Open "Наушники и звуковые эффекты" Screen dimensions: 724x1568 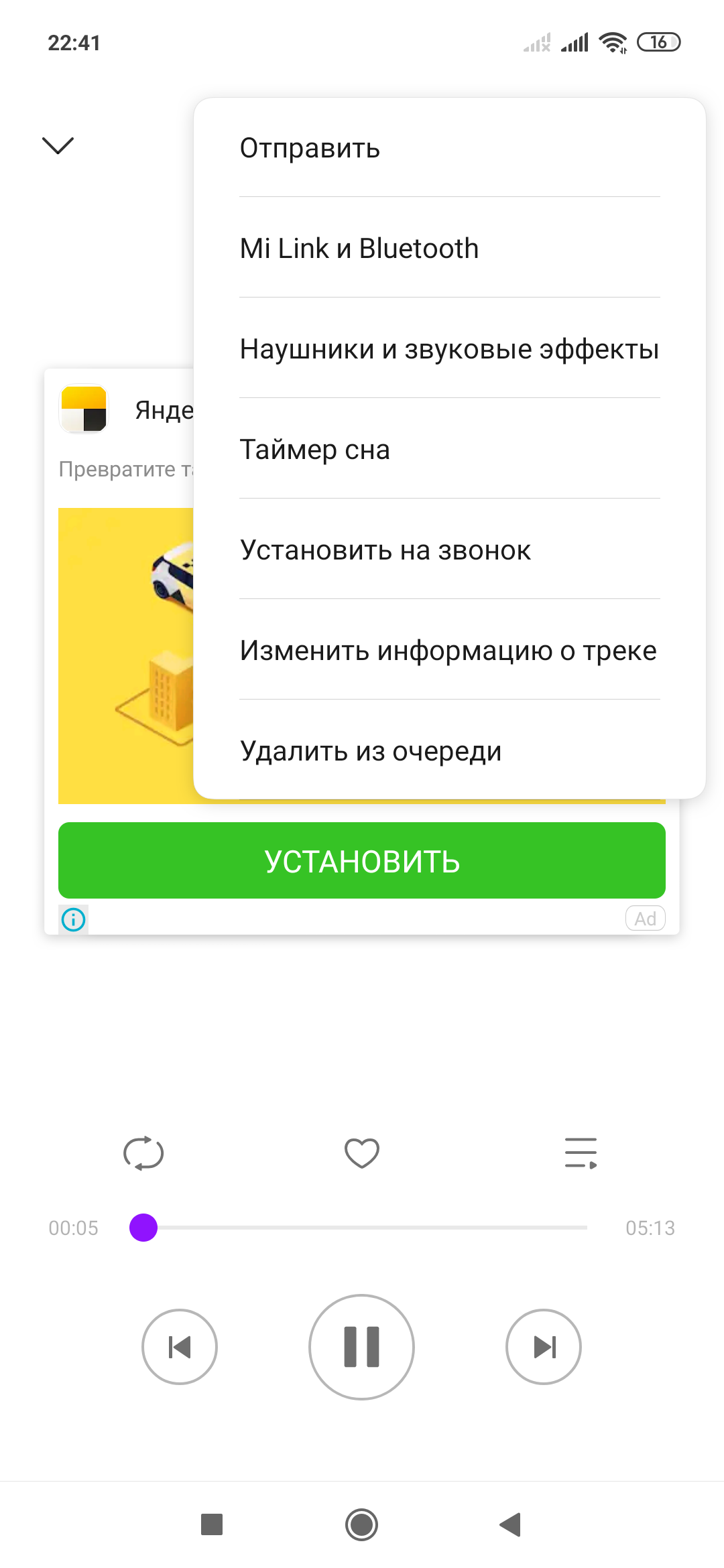click(449, 349)
